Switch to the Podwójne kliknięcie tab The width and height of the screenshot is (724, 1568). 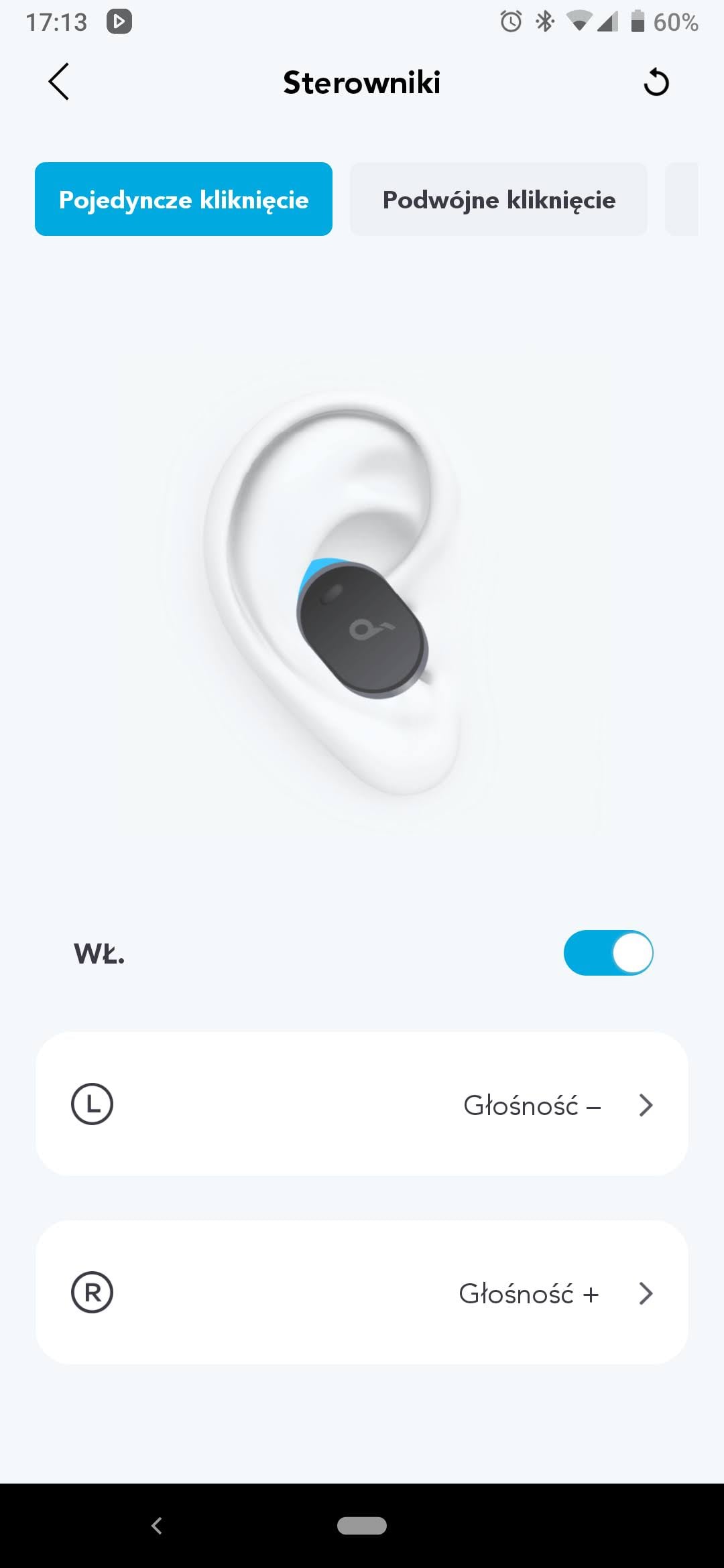[x=499, y=199]
